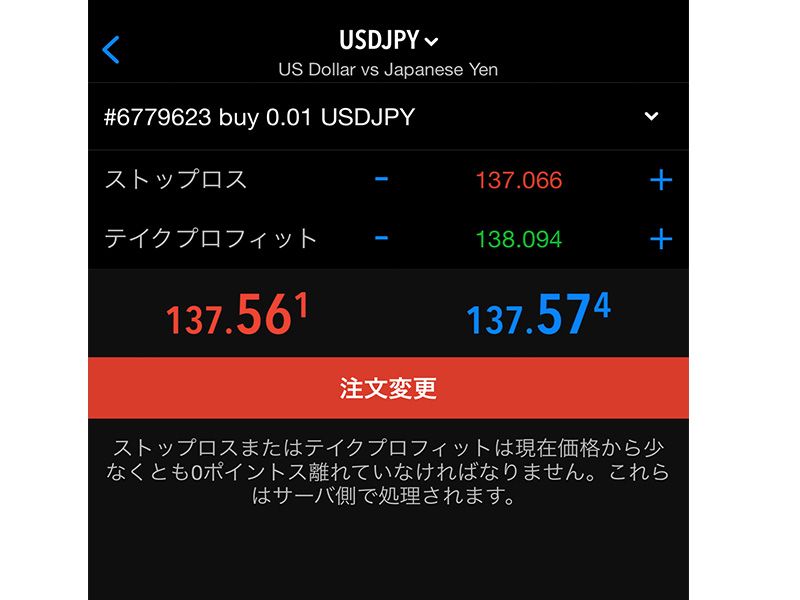
Task: Decrease the テイクプロフィット value
Action: pos(381,239)
